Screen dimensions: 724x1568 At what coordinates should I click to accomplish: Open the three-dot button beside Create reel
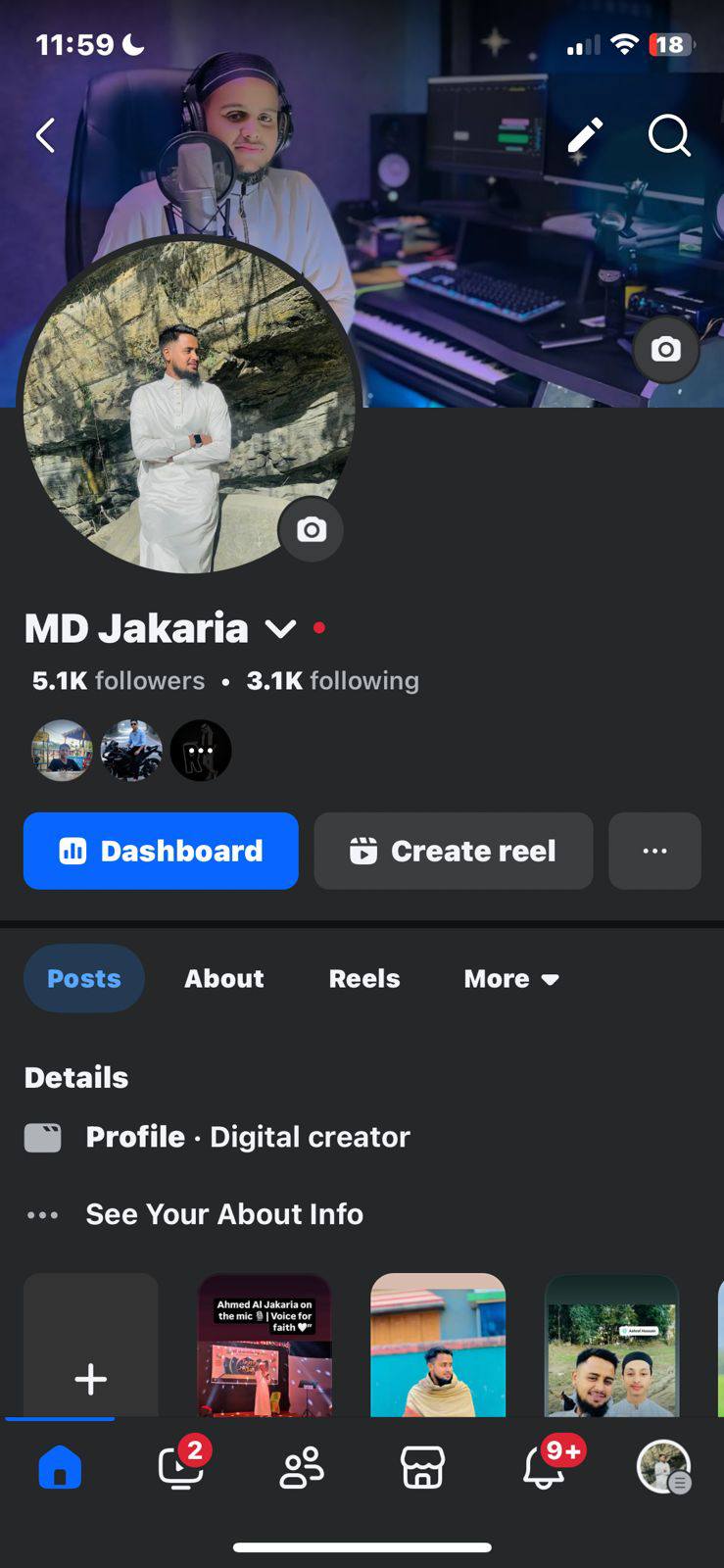pos(654,851)
